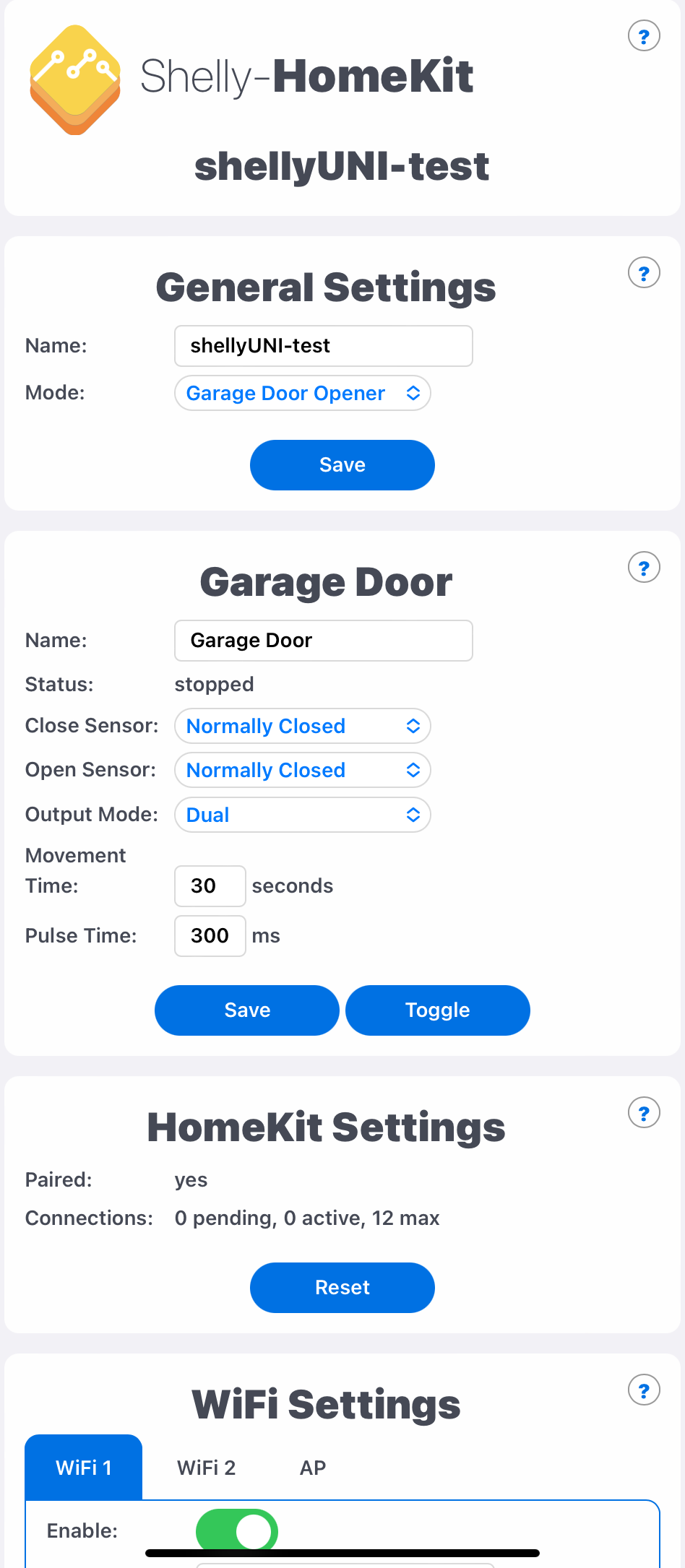685x1568 pixels.
Task: Open help for HomeKit Settings
Action: pyautogui.click(x=644, y=1113)
